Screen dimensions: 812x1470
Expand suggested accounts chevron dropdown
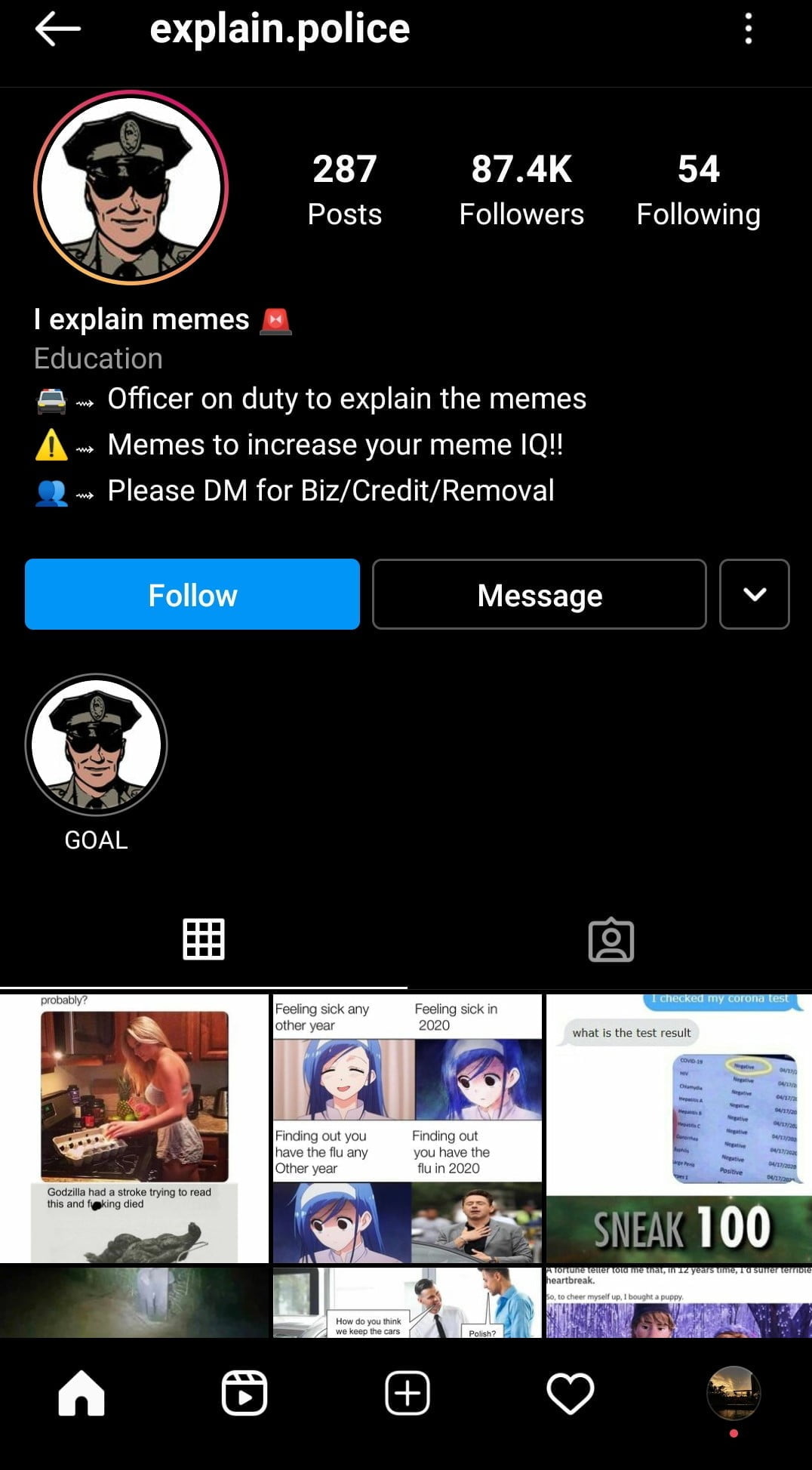(x=754, y=595)
